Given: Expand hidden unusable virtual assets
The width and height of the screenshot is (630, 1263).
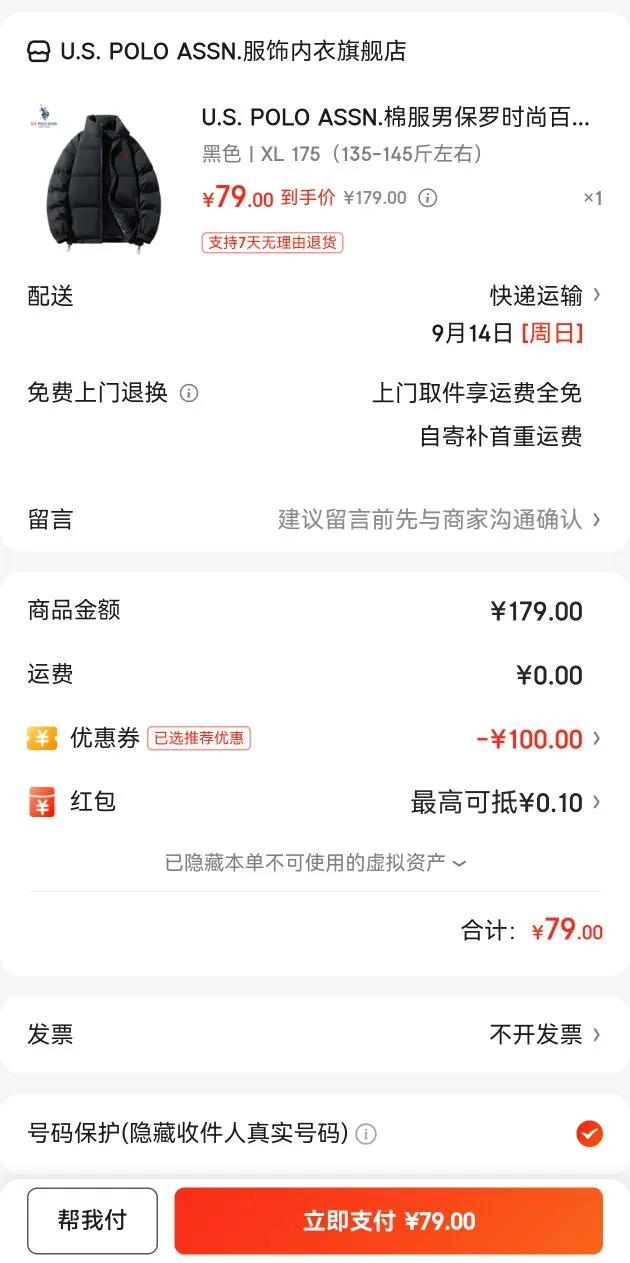Looking at the screenshot, I should coord(315,862).
